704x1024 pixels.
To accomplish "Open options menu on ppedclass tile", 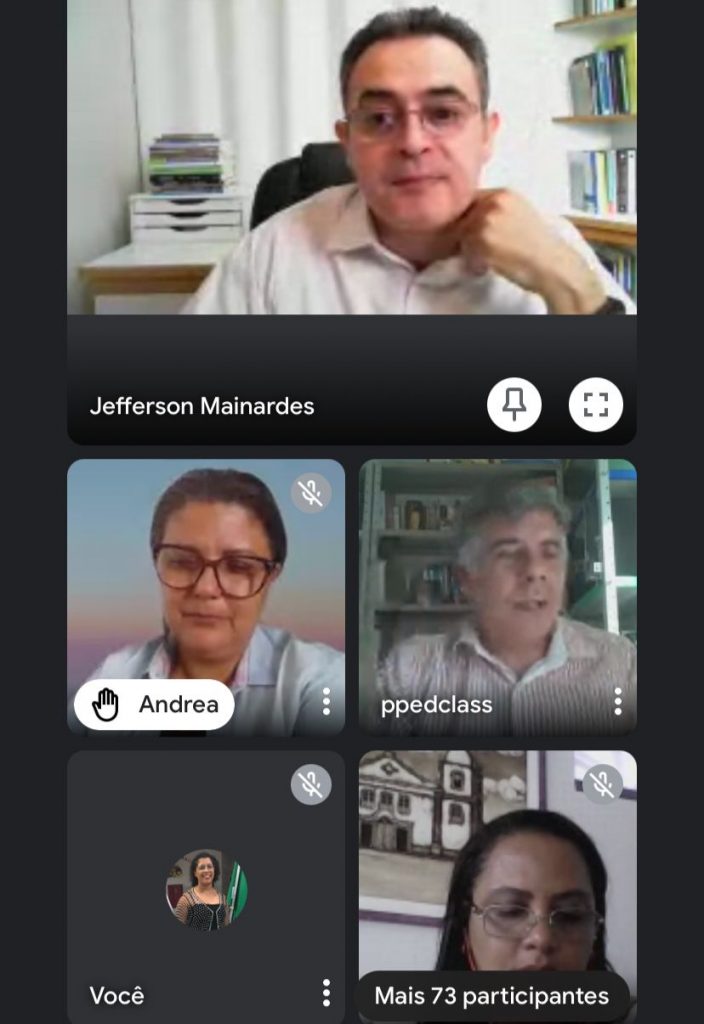I will click(x=617, y=702).
